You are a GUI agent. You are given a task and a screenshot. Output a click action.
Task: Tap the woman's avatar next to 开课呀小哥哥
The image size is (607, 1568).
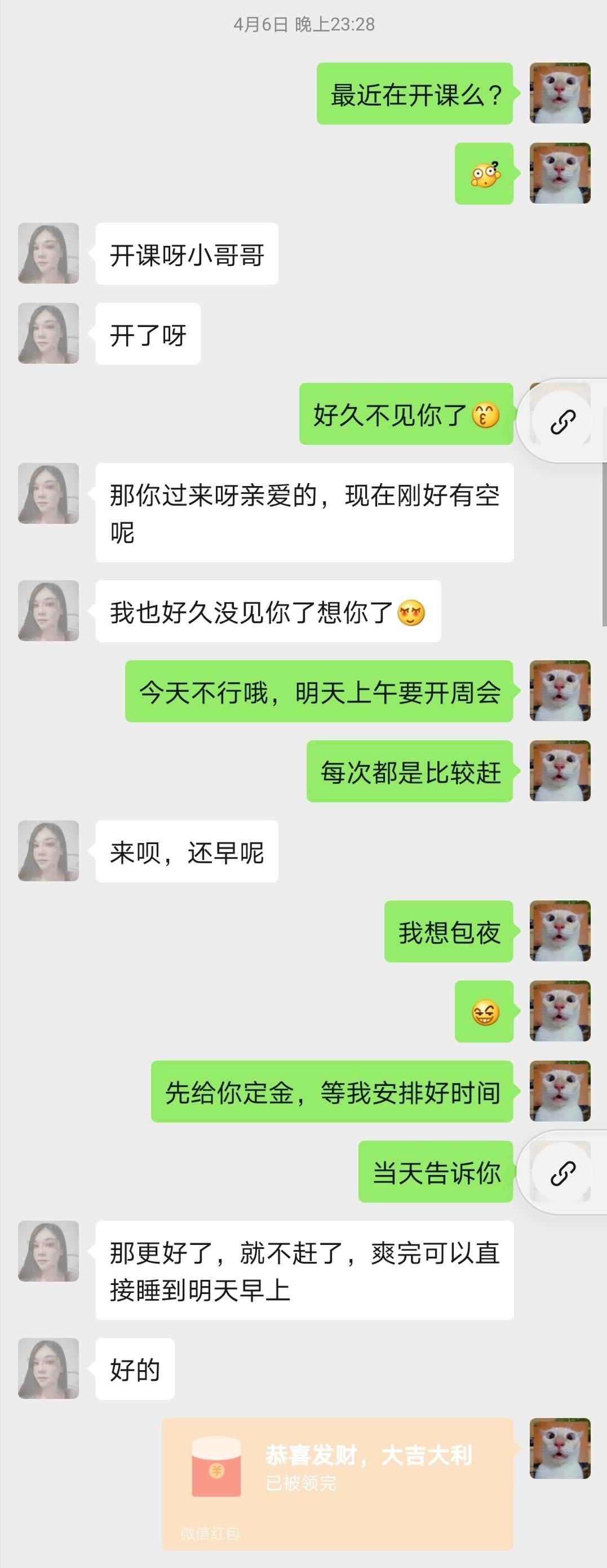tap(48, 254)
